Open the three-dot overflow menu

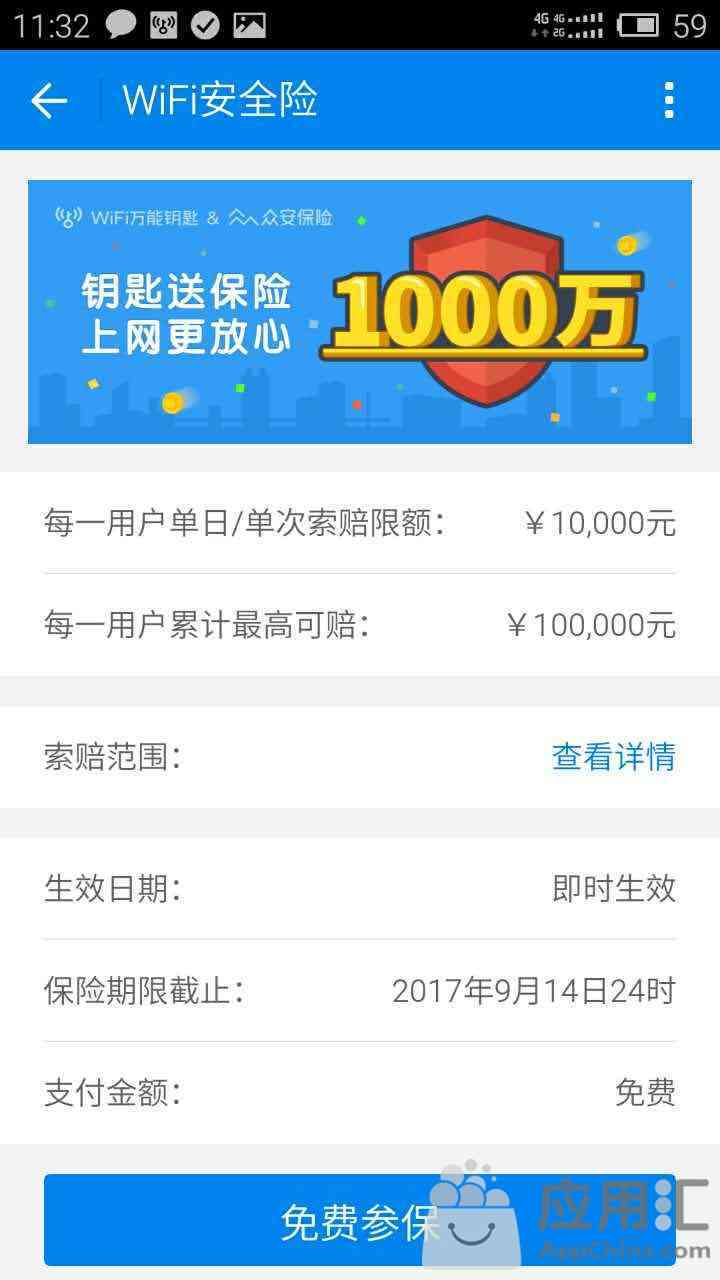[669, 101]
